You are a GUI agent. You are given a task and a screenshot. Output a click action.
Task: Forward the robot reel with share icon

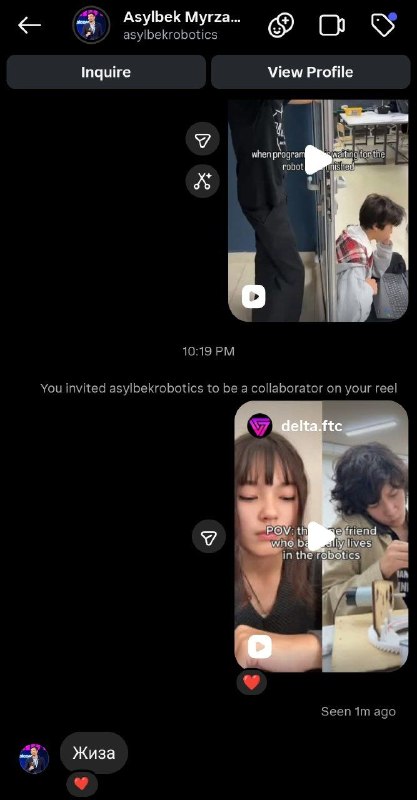203,138
